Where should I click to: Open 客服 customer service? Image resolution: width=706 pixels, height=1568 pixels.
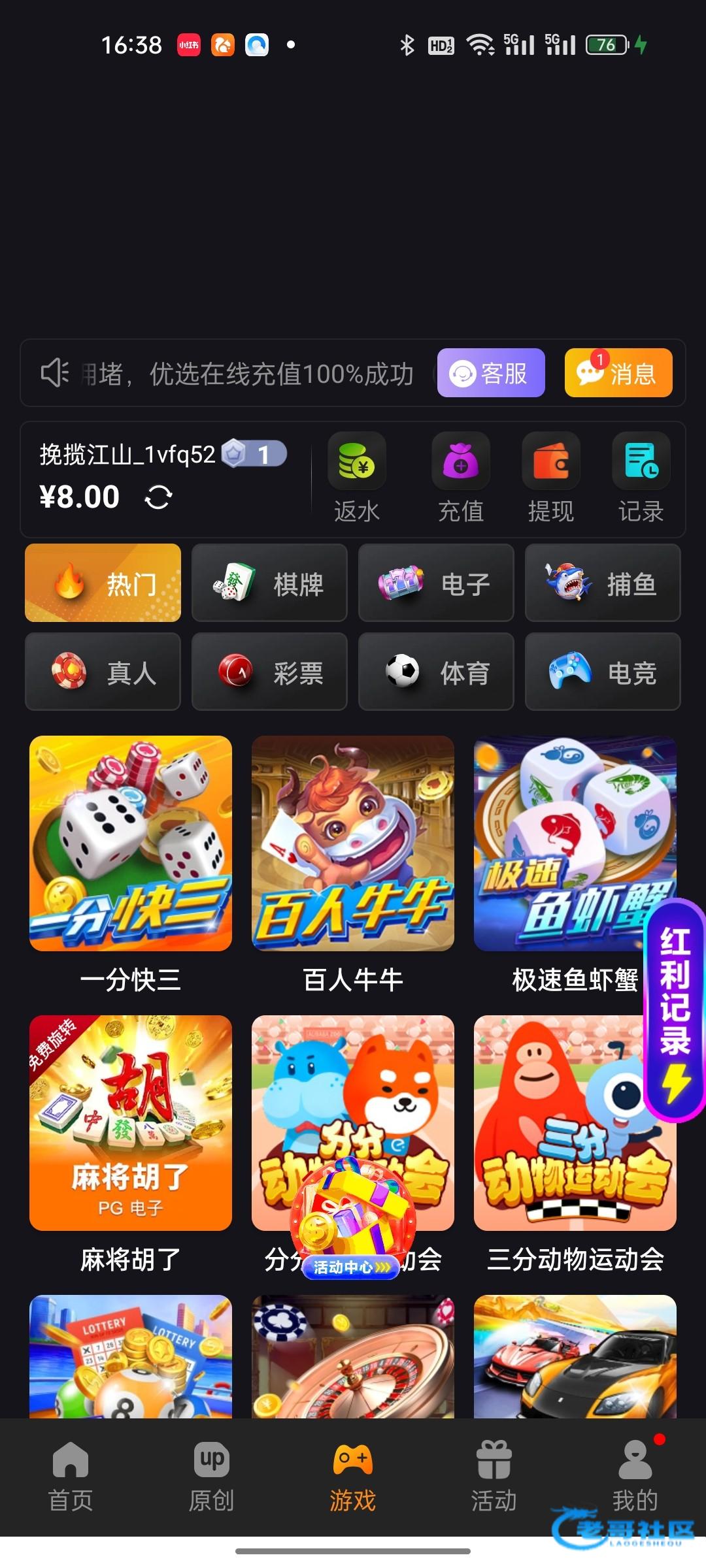[490, 373]
